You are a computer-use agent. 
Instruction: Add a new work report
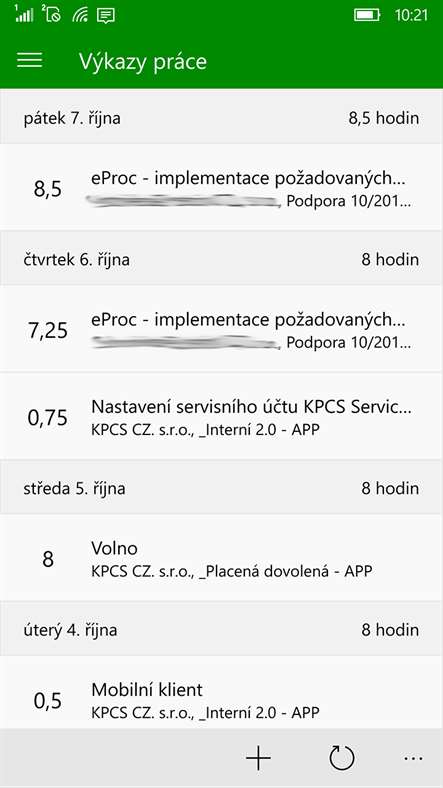tap(258, 757)
